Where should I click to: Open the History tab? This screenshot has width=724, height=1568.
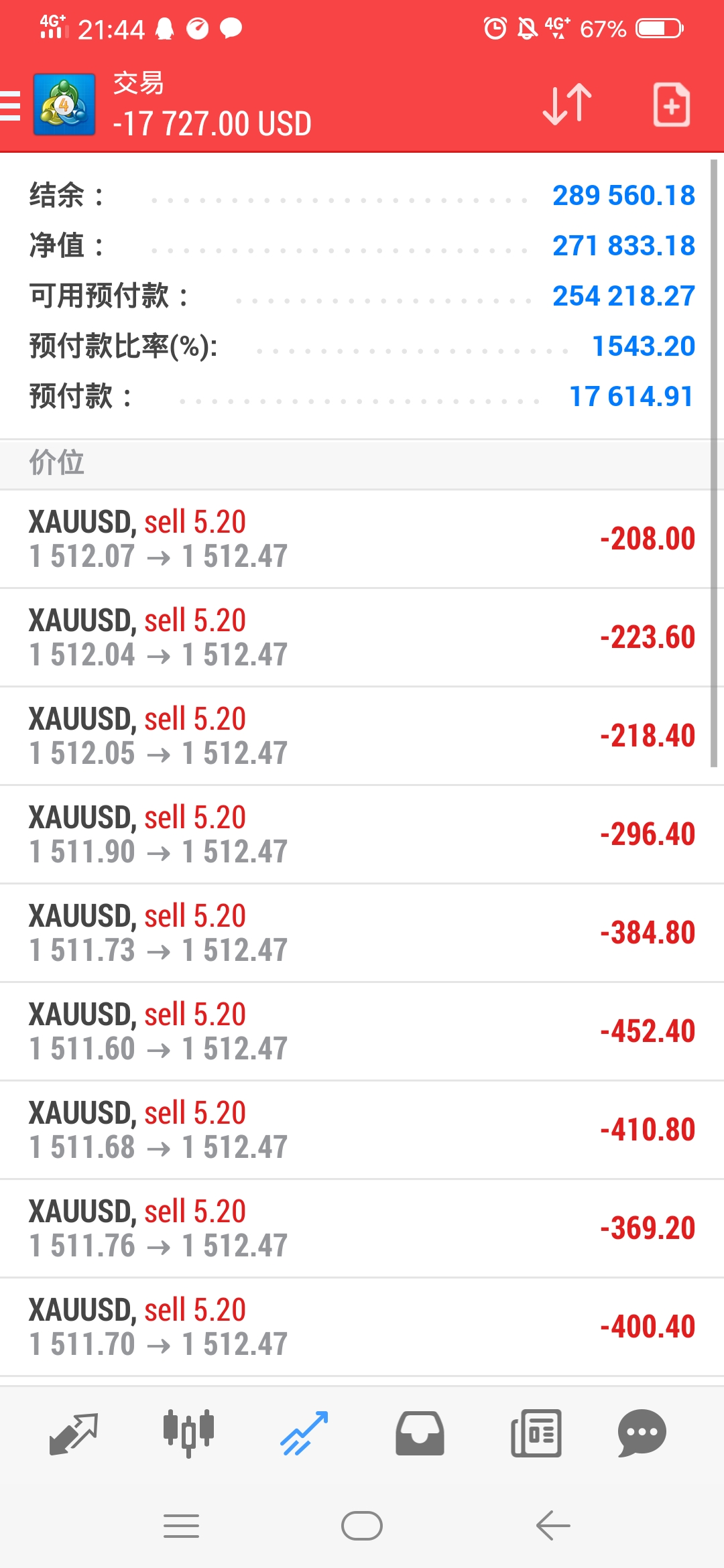tap(420, 1433)
